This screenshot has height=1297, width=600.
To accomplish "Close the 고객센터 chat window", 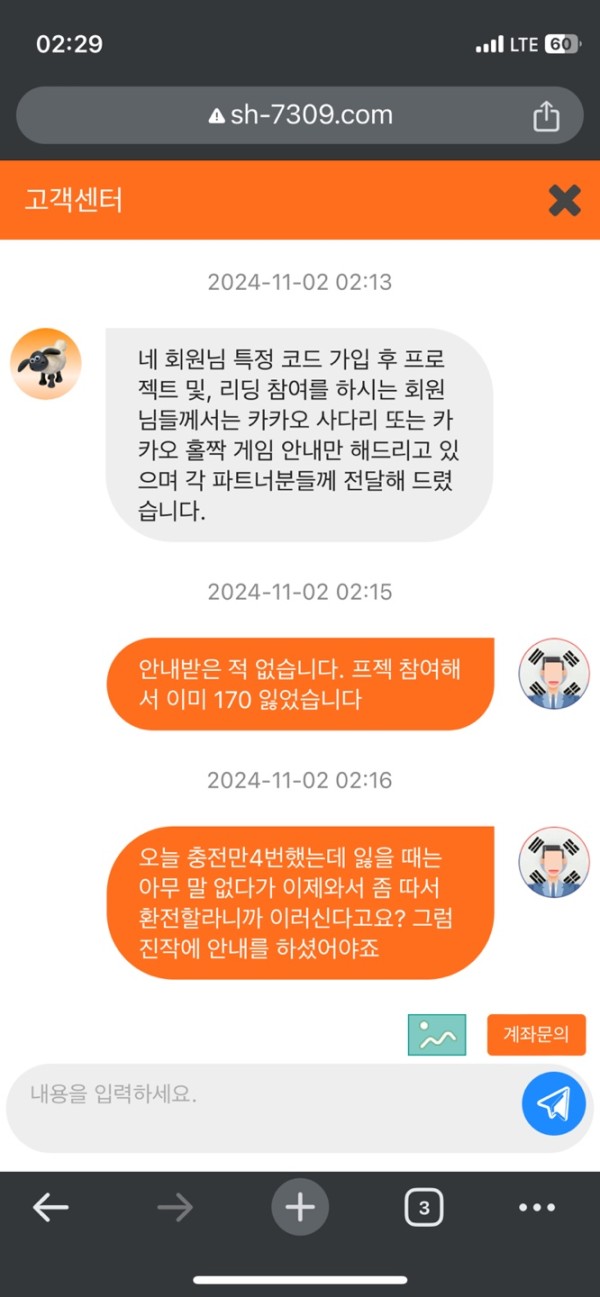I will click(564, 201).
